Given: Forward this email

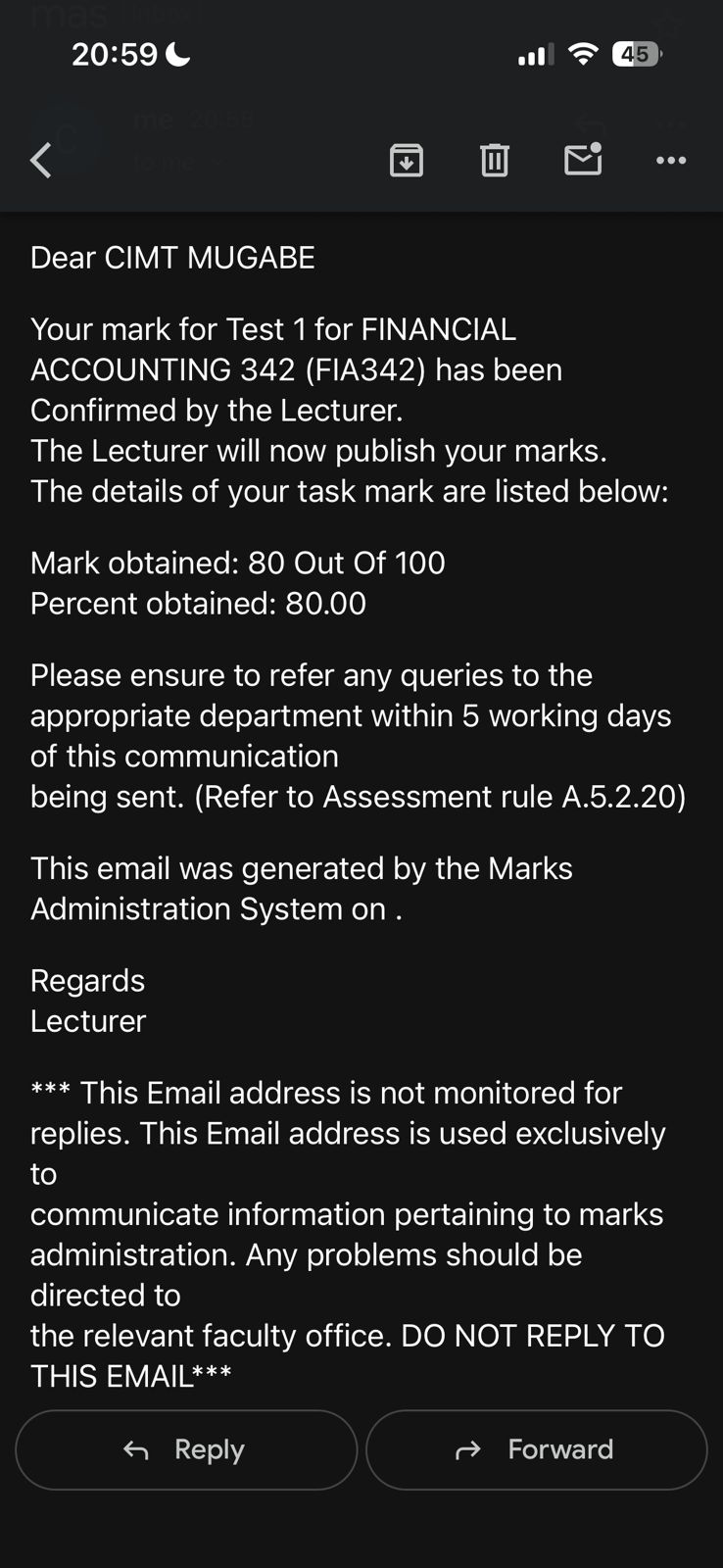Looking at the screenshot, I should (x=536, y=1449).
